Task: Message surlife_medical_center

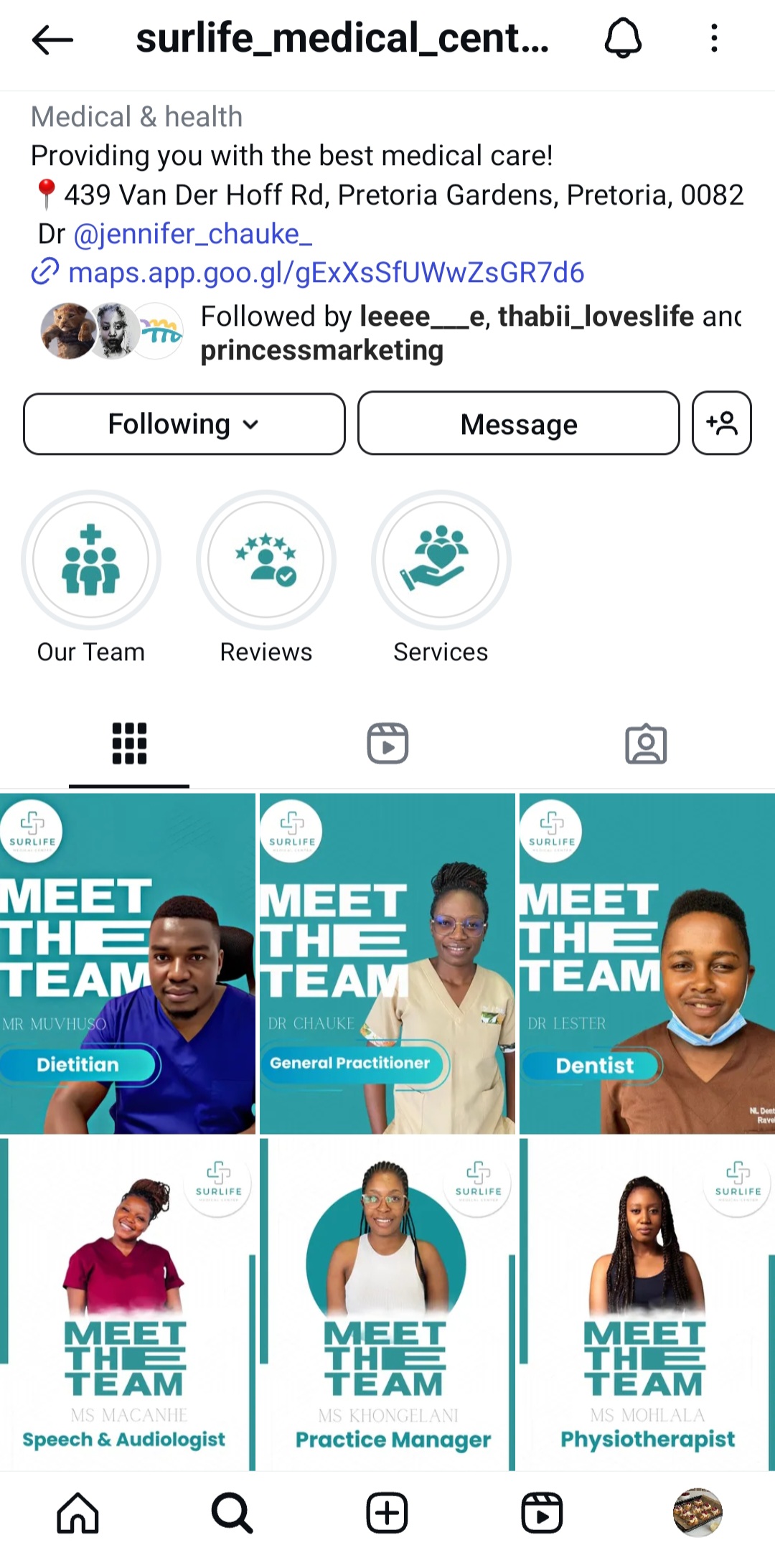Action: click(x=518, y=424)
